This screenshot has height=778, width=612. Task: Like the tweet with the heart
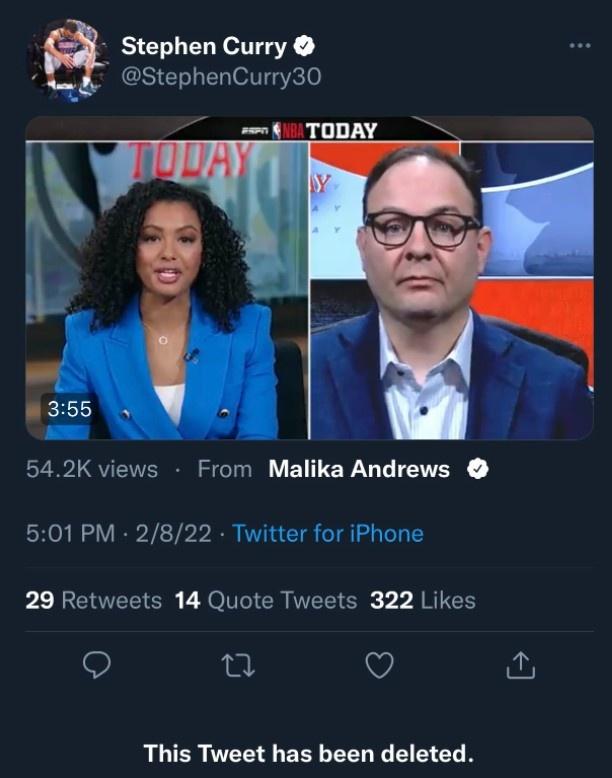pos(379,665)
